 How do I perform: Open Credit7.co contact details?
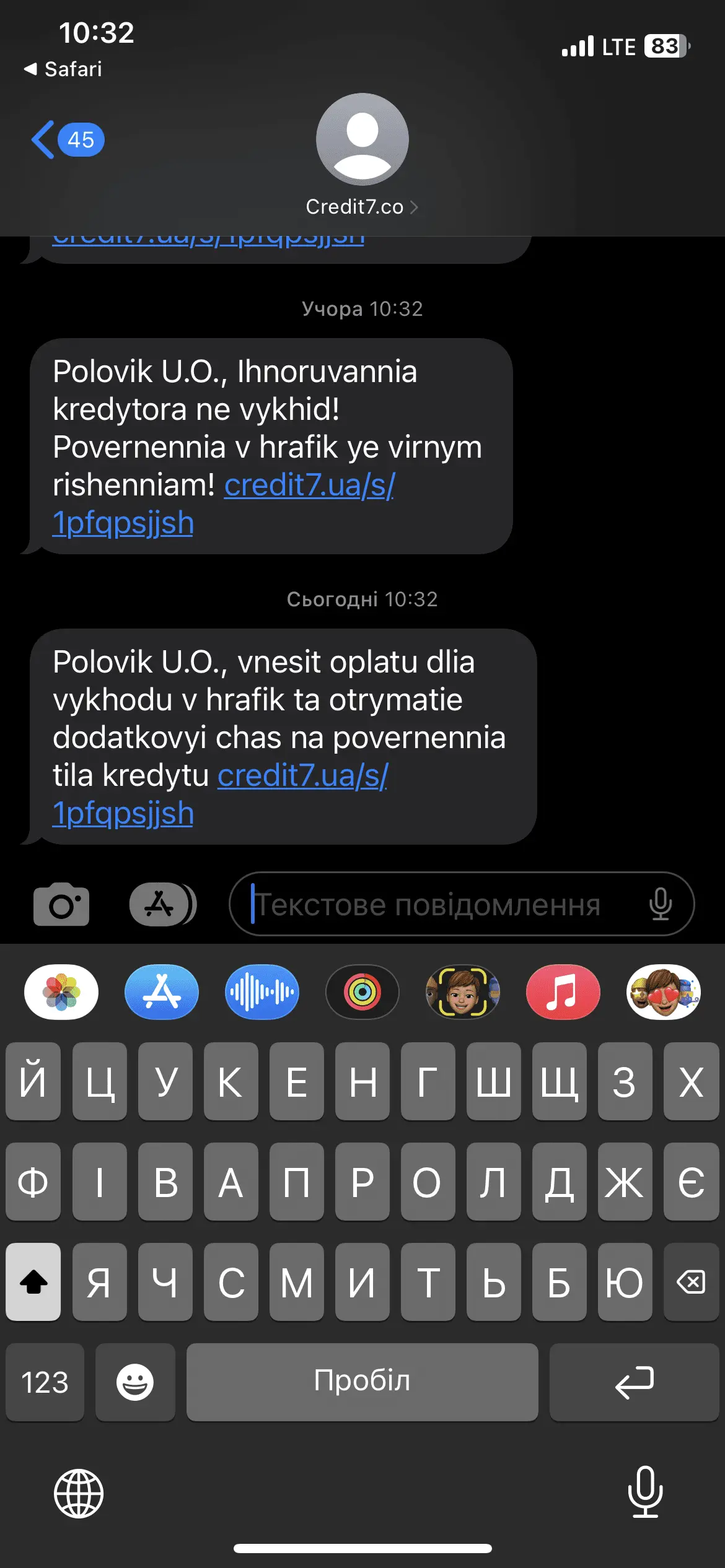[362, 207]
